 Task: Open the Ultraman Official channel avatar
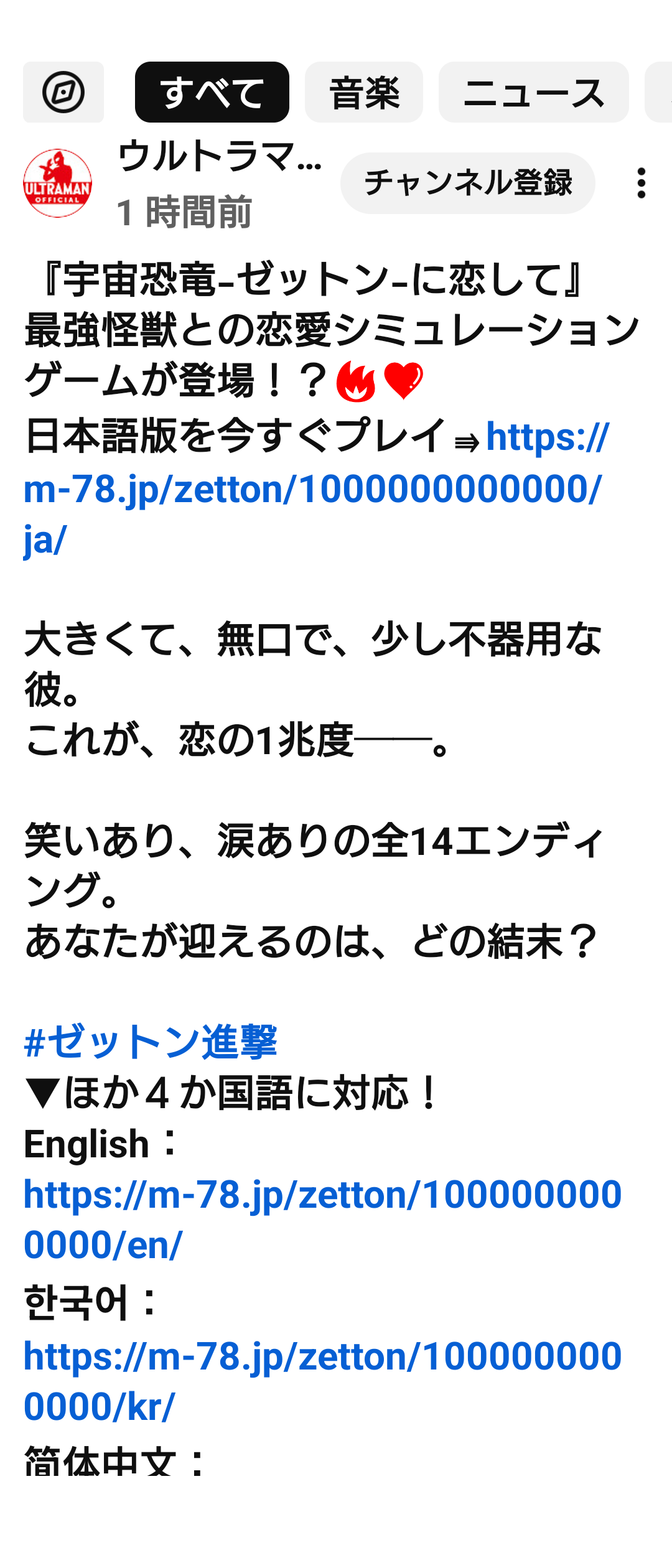point(57,183)
